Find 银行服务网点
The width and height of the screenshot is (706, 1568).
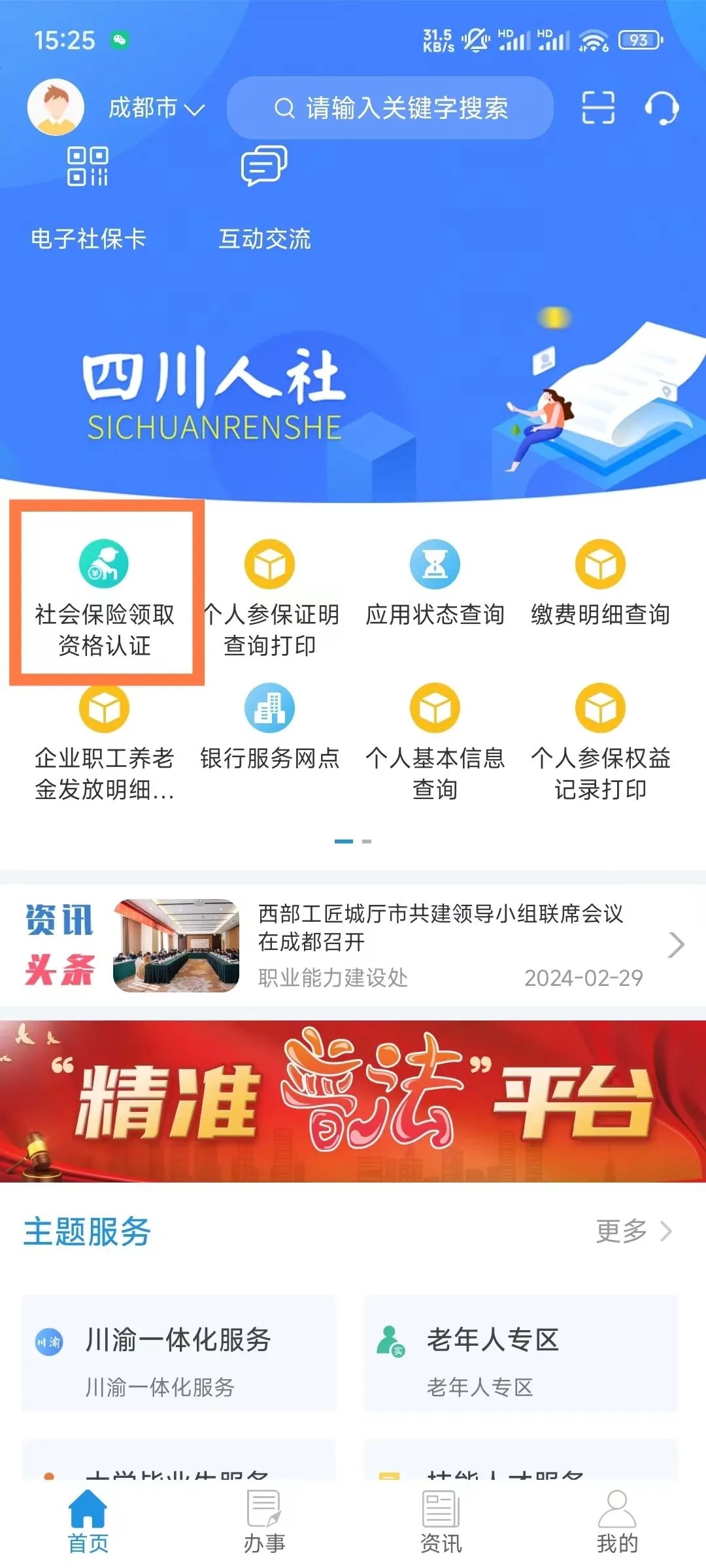(x=270, y=725)
